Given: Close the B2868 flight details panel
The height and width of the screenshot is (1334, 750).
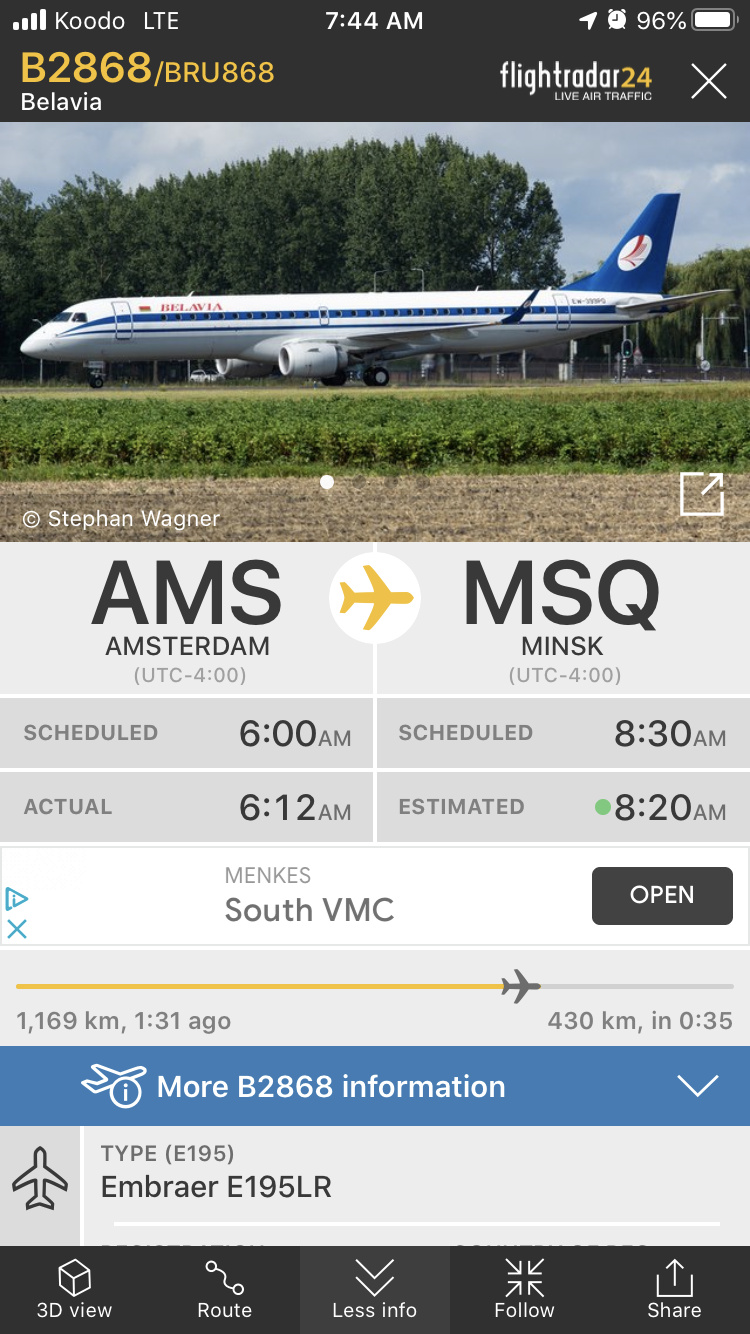Looking at the screenshot, I should coord(708,81).
